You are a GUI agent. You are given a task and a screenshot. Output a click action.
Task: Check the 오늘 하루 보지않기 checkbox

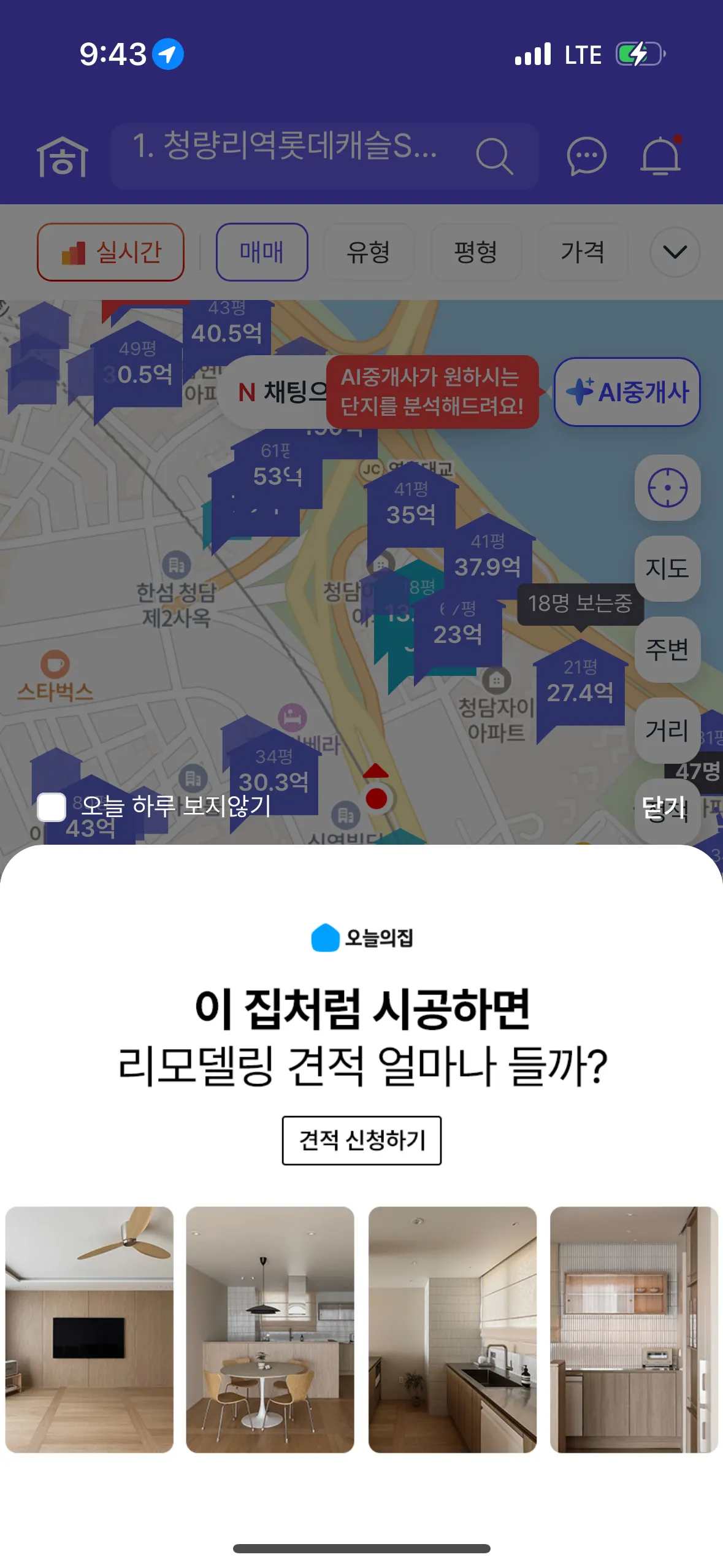(52, 807)
